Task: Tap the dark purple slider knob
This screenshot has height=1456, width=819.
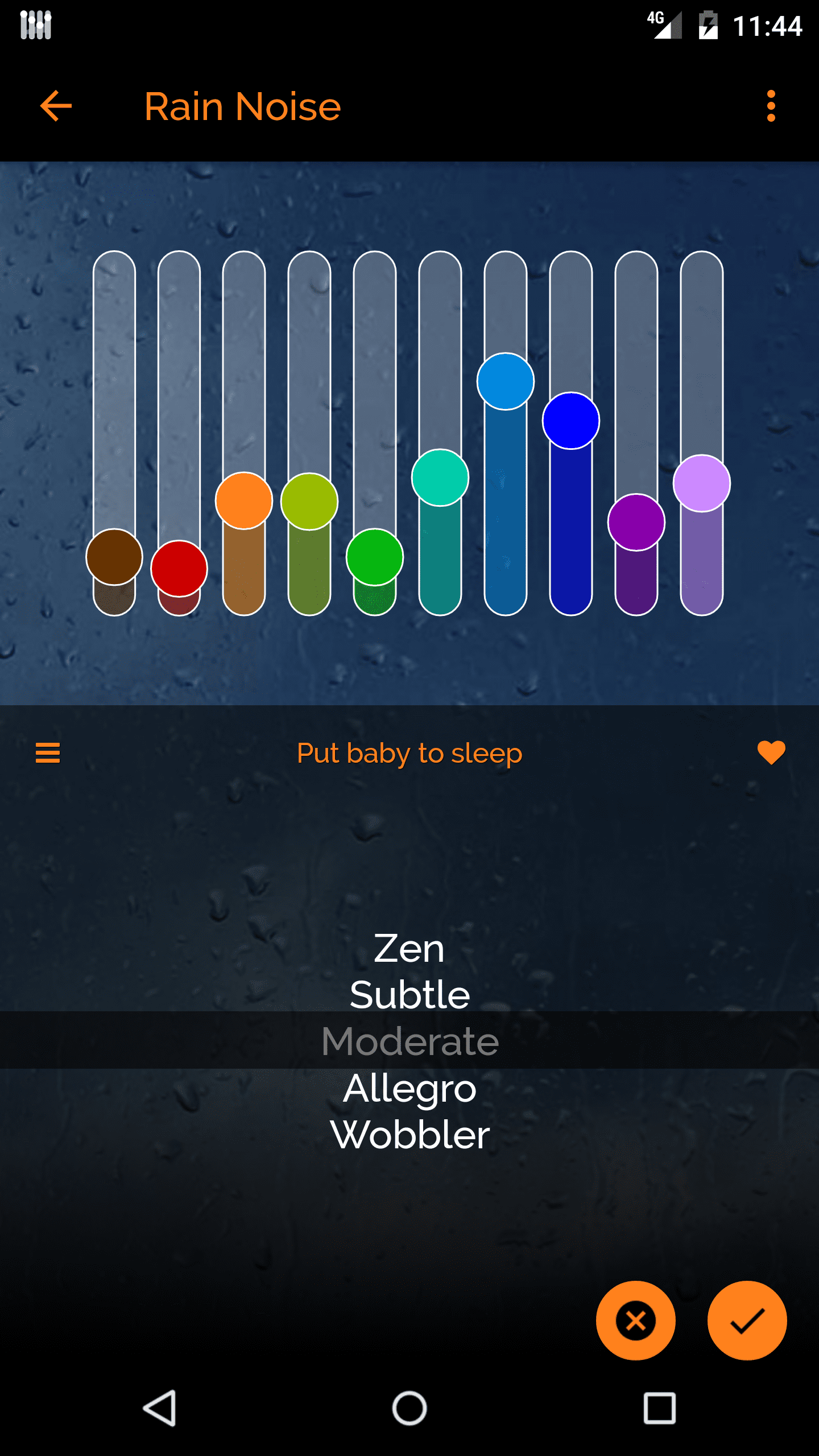Action: [636, 522]
